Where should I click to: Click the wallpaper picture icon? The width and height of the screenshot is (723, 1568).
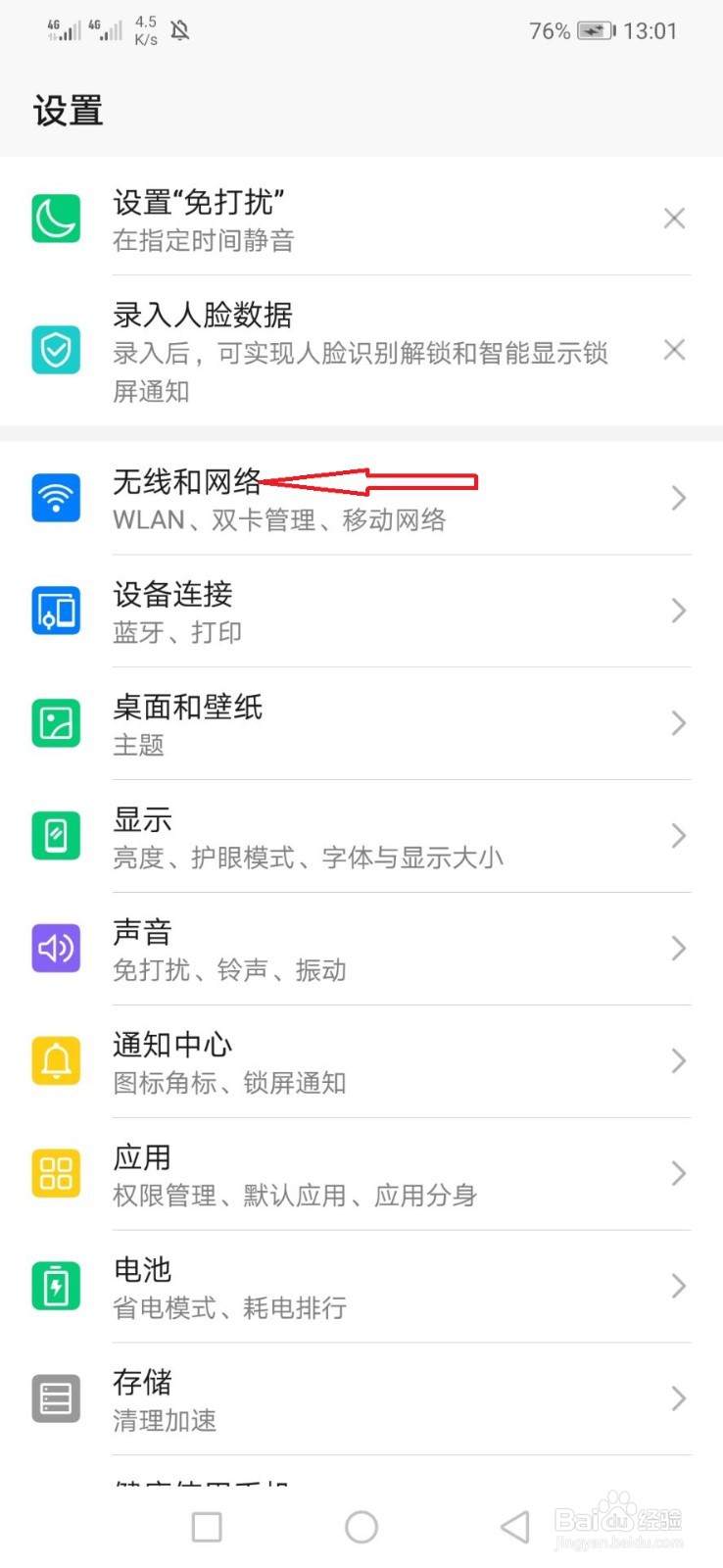(56, 722)
